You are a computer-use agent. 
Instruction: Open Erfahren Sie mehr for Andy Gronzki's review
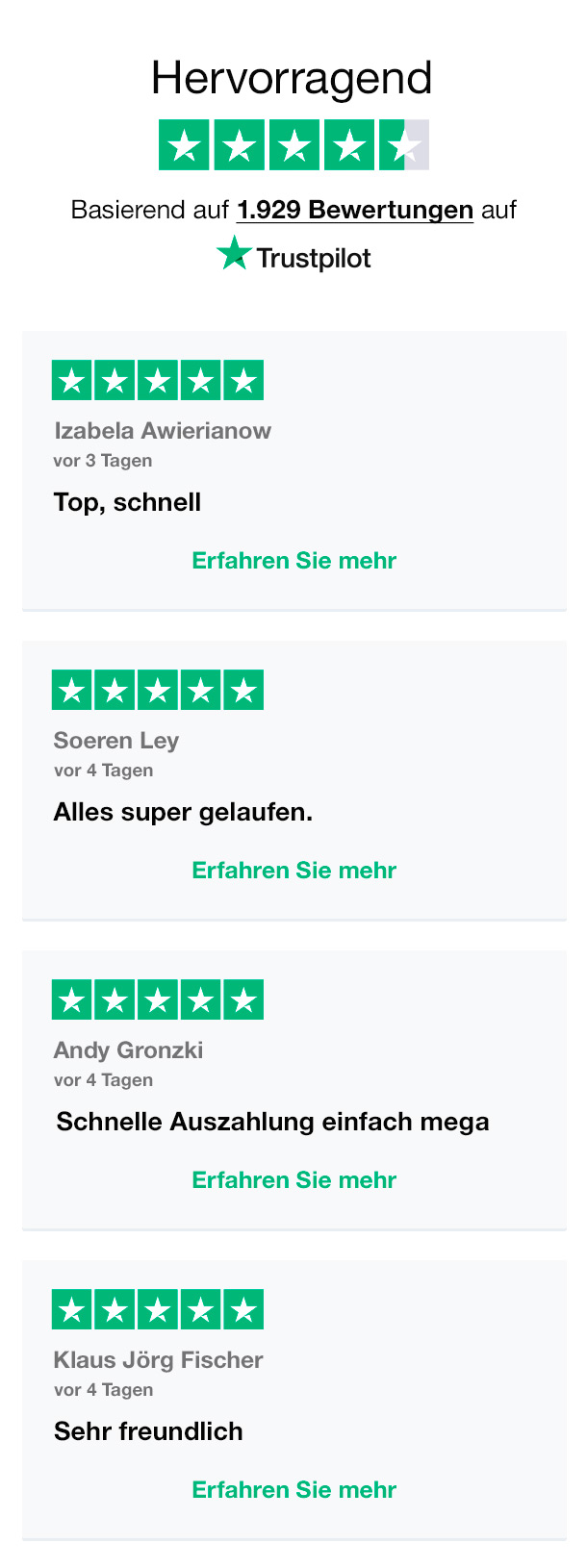[x=293, y=1180]
